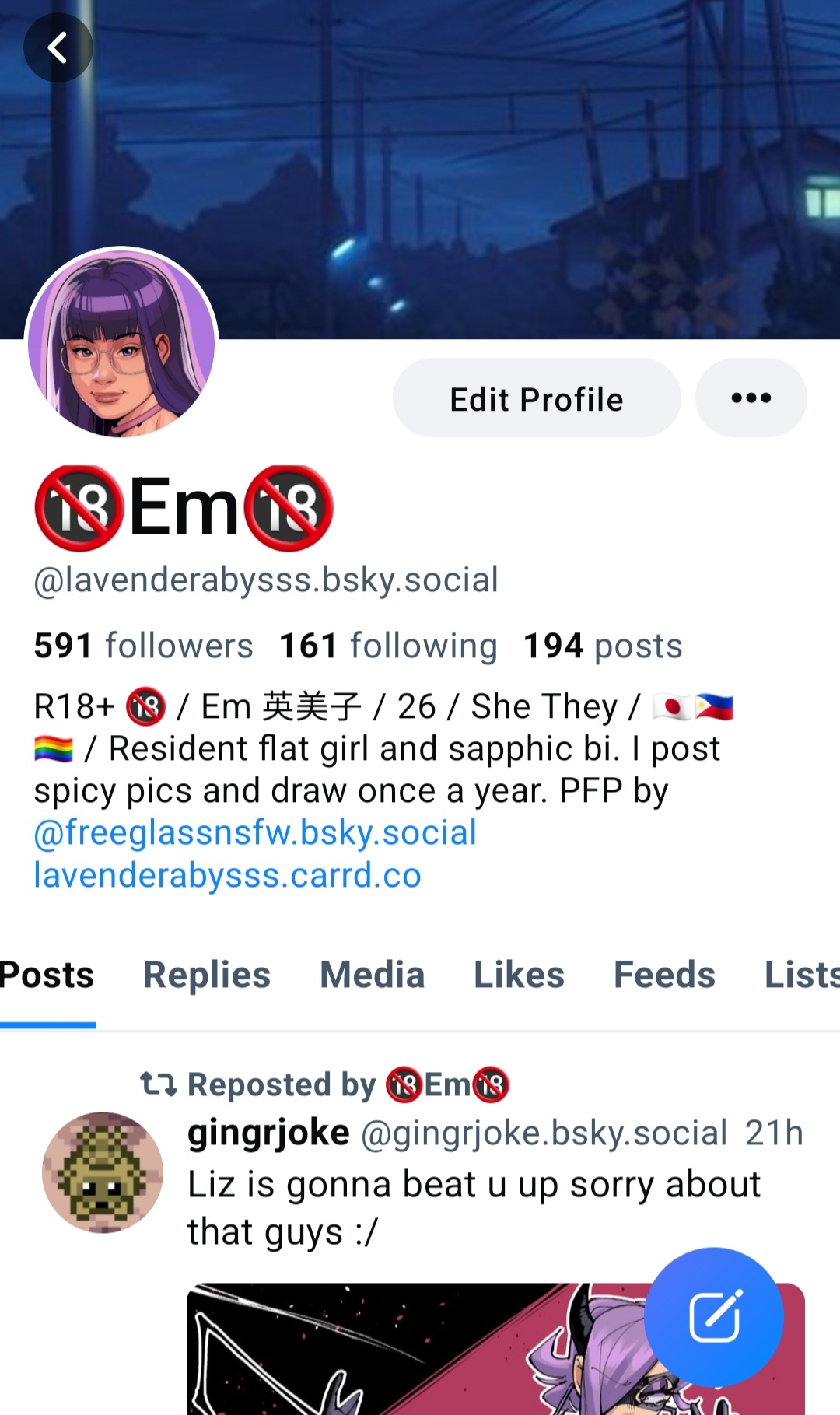Open the 591 followers list
840x1415 pixels.
[144, 646]
